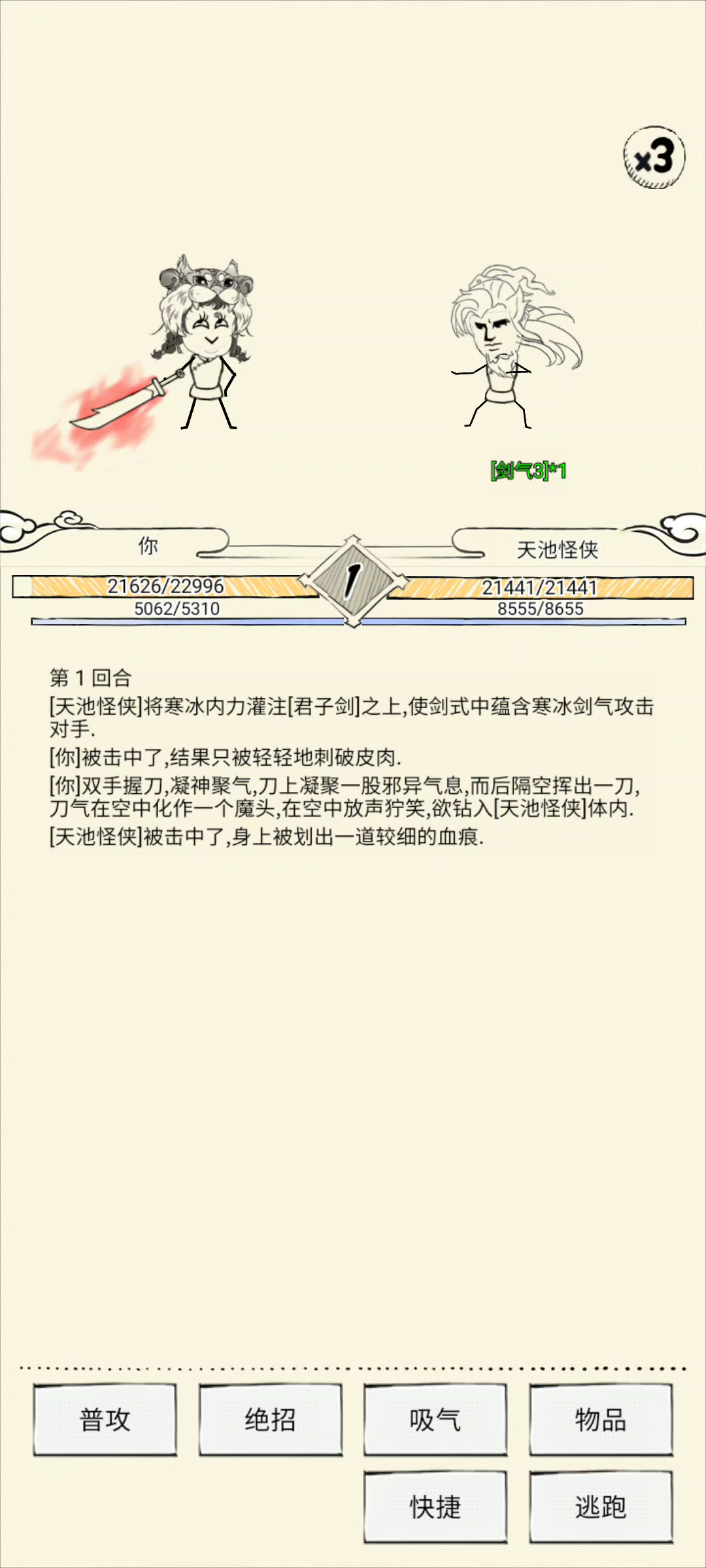Viewport: 706px width, 1568px height.
Task: Tap the x3 speed multiplier icon
Action: (654, 157)
